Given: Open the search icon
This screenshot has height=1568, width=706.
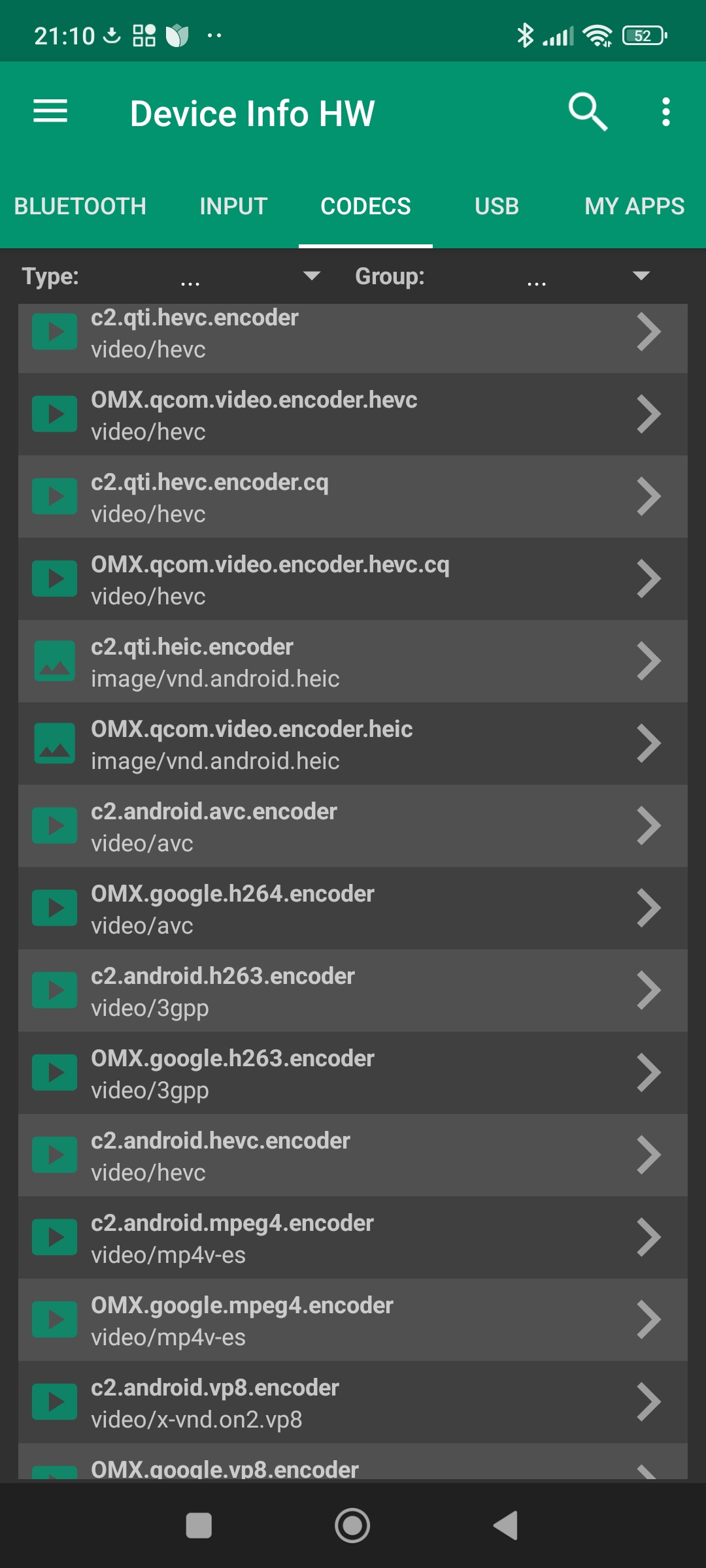Looking at the screenshot, I should 588,112.
